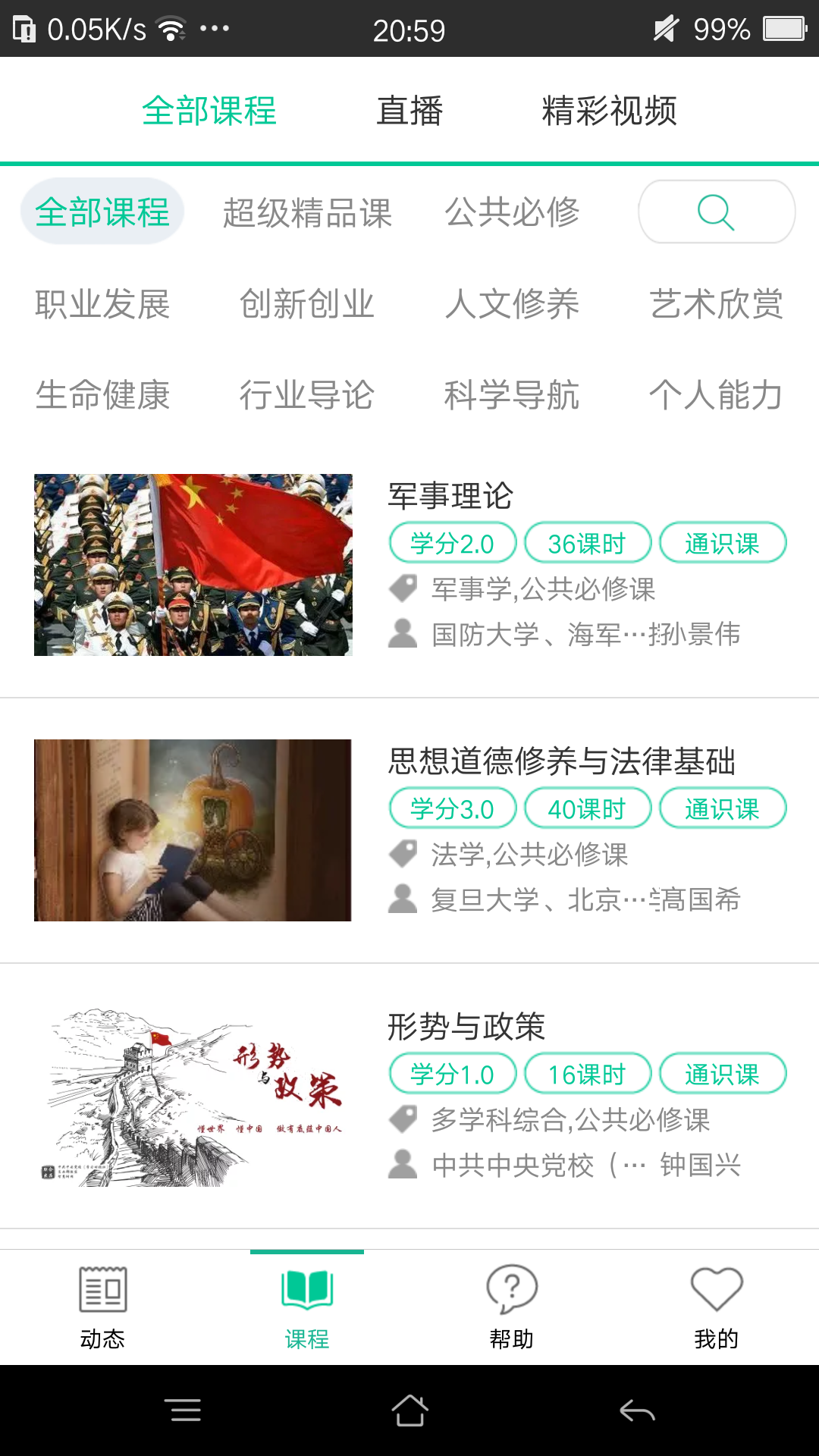Switch to the 精彩视频 top tab
Viewport: 819px width, 1456px height.
pos(609,111)
